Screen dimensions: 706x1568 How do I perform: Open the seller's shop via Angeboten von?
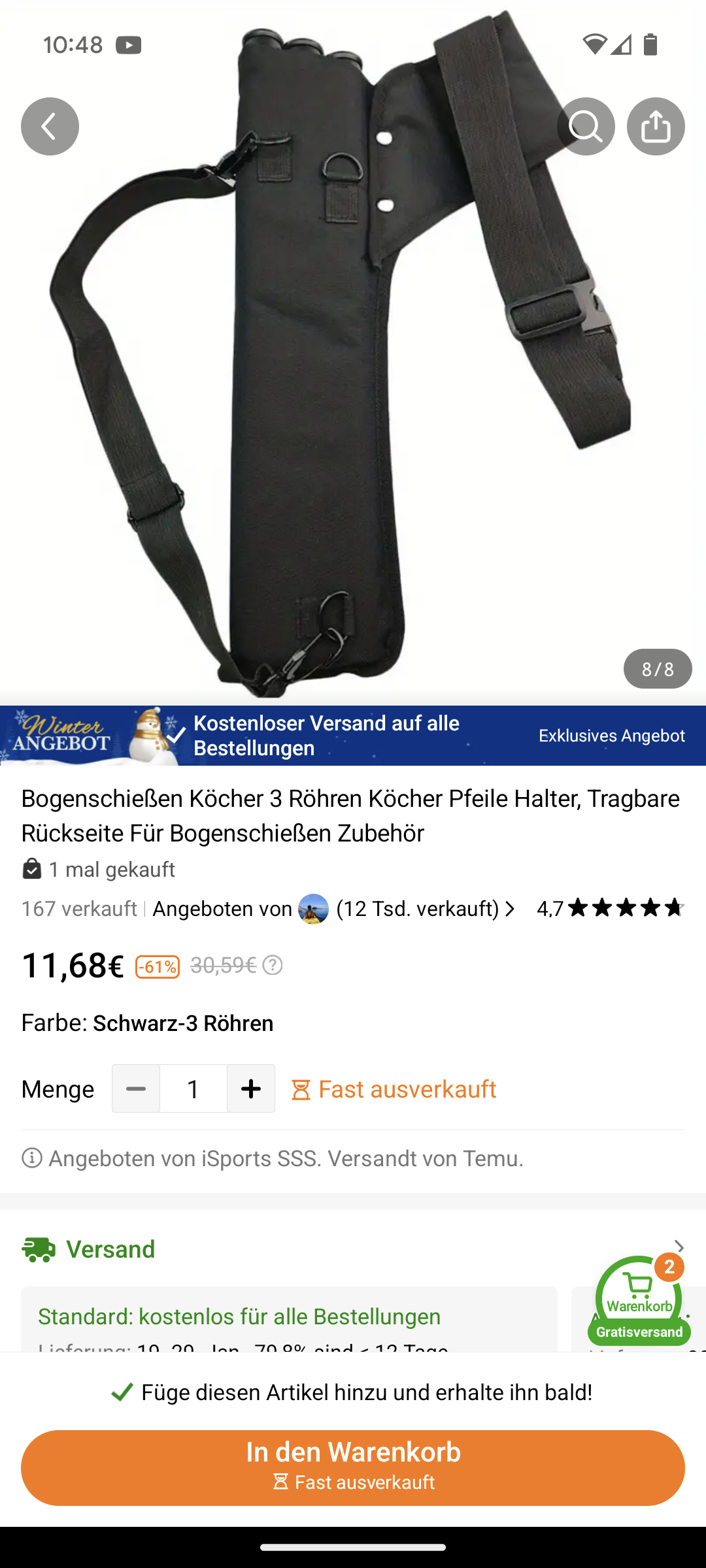point(333,909)
